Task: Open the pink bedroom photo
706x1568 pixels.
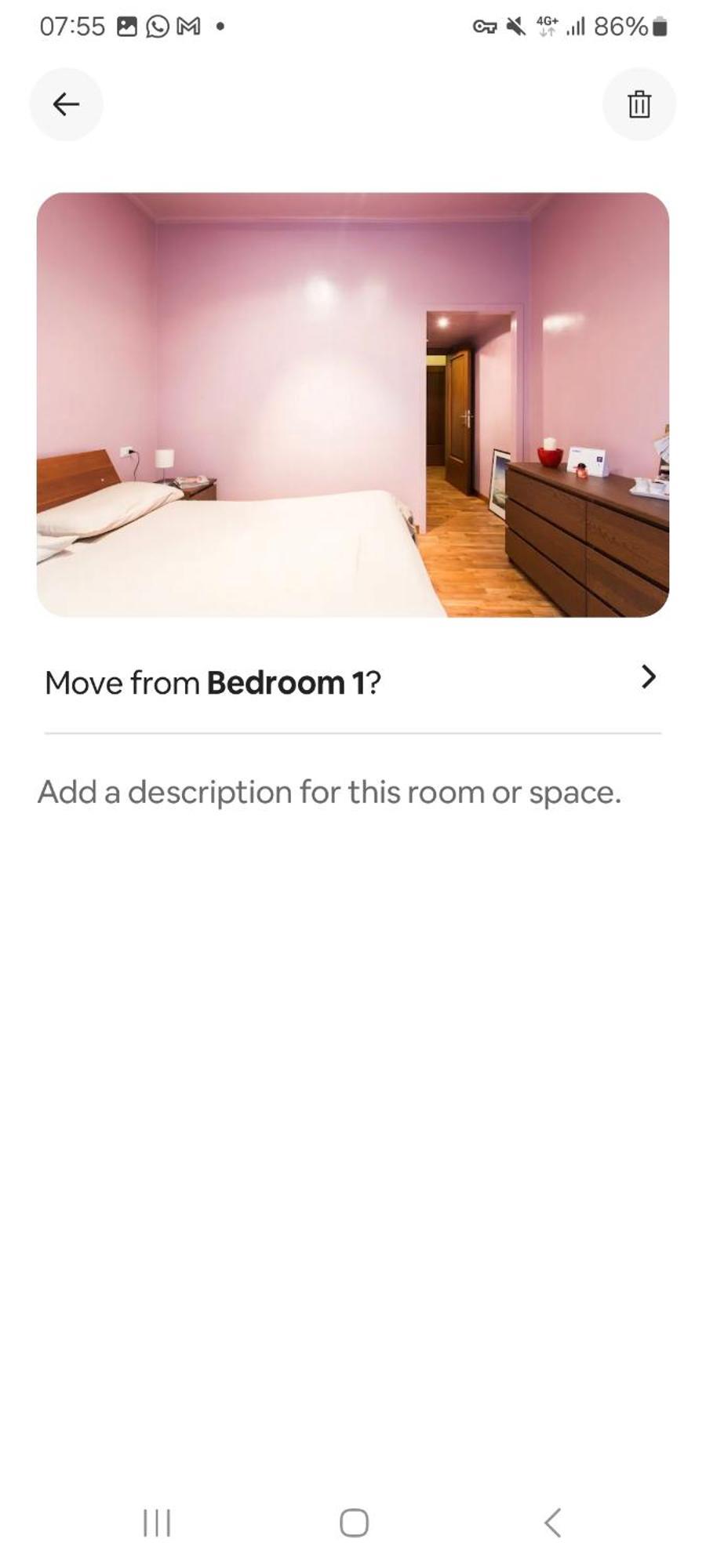Action: (352, 405)
